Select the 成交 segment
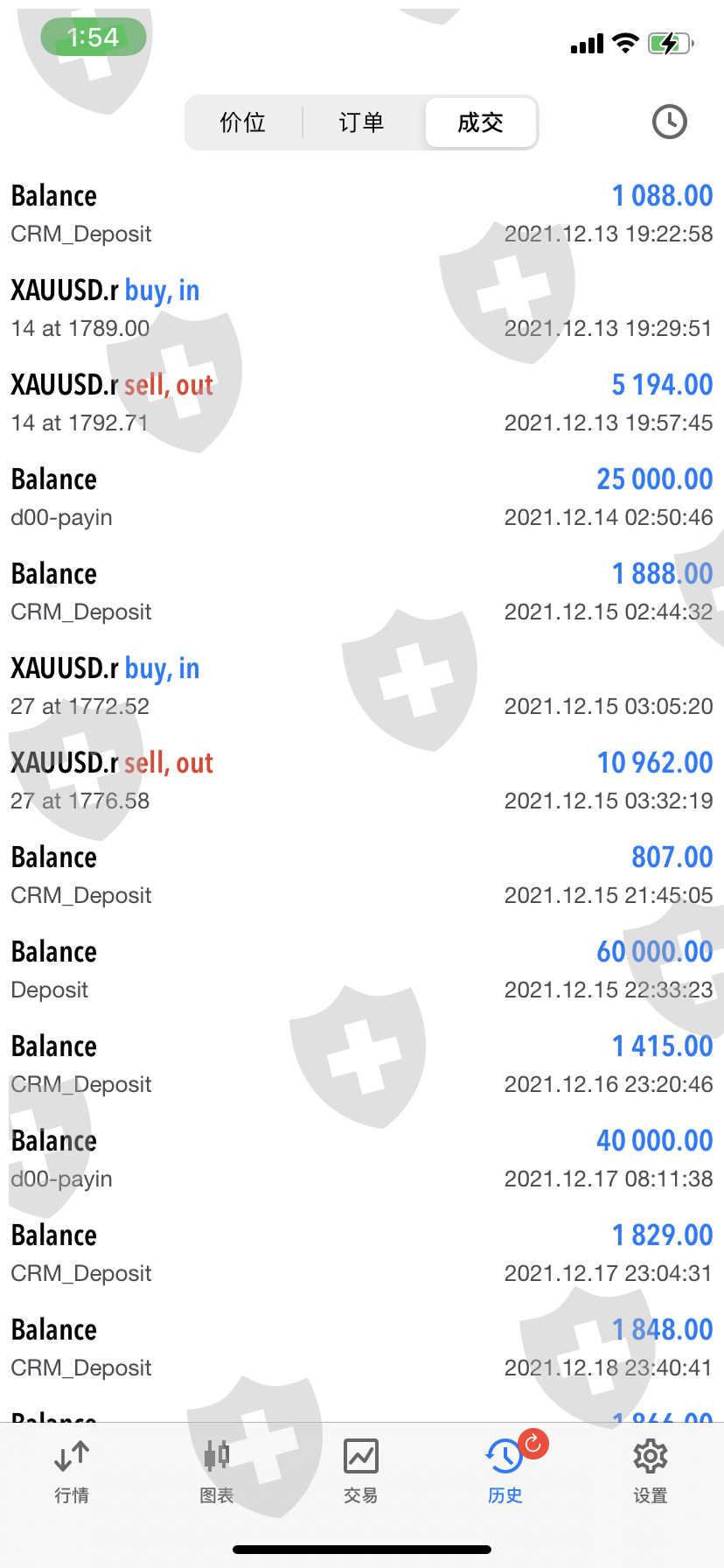724x1568 pixels. (480, 122)
